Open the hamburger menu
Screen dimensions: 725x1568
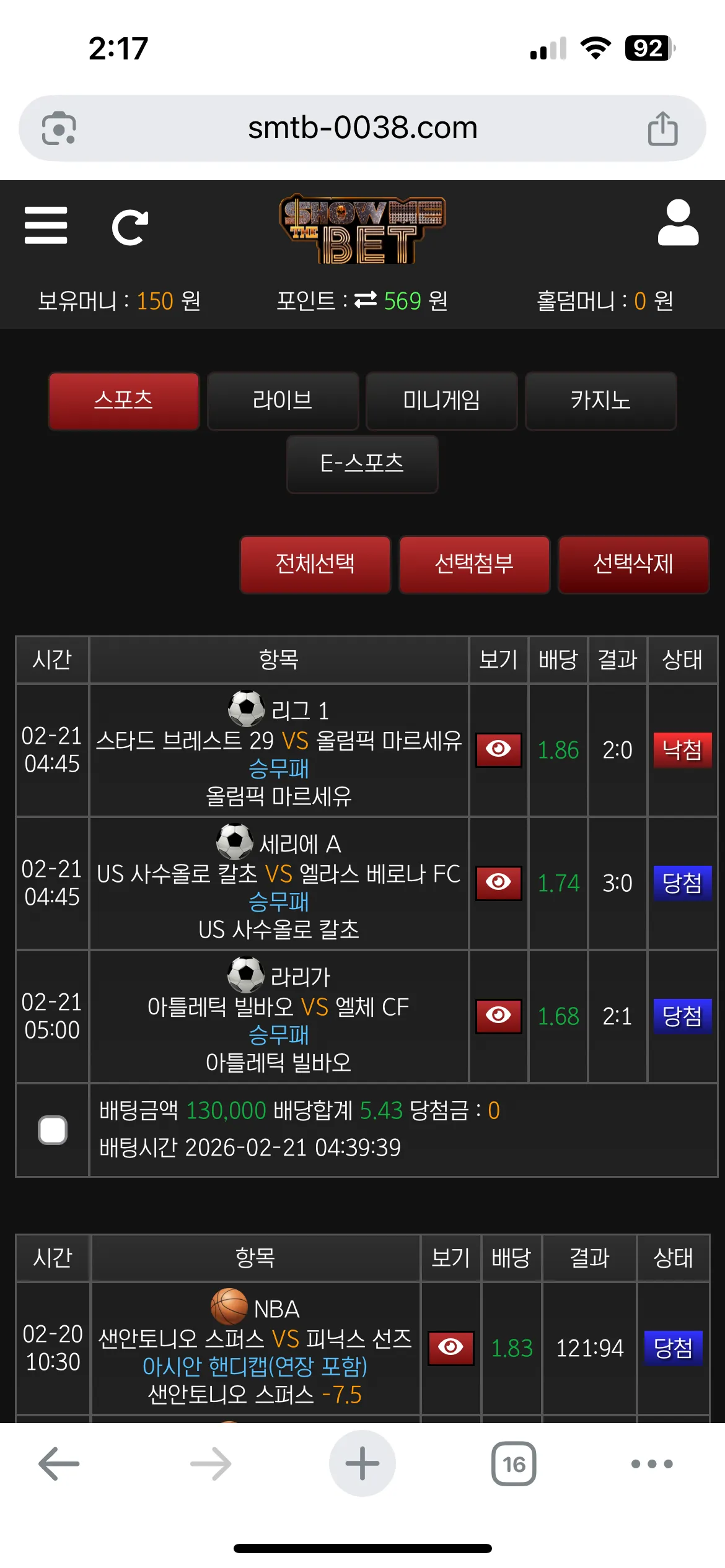pos(46,225)
